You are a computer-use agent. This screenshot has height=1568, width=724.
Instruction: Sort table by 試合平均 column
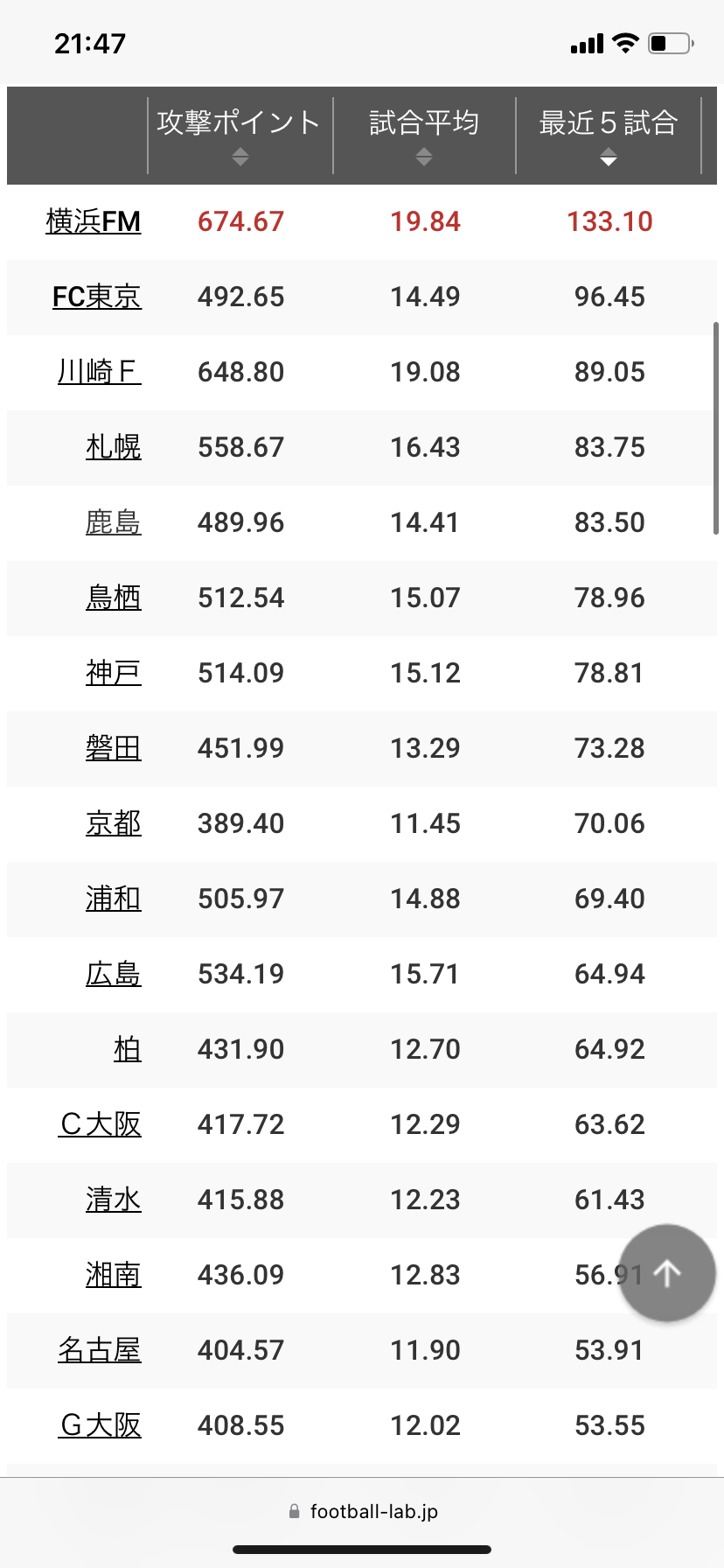[424, 136]
